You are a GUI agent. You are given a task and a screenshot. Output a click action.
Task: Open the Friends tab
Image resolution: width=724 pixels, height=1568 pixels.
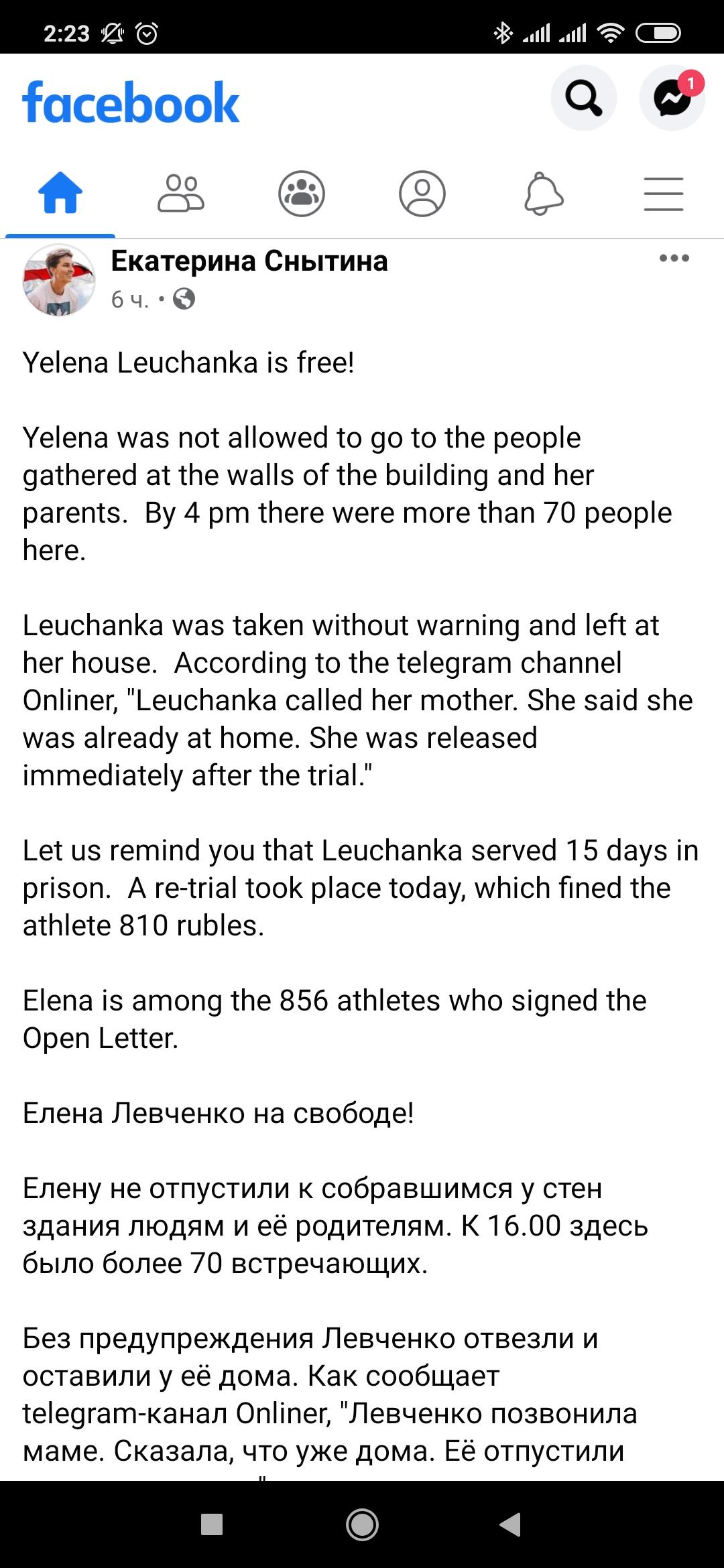tap(181, 194)
